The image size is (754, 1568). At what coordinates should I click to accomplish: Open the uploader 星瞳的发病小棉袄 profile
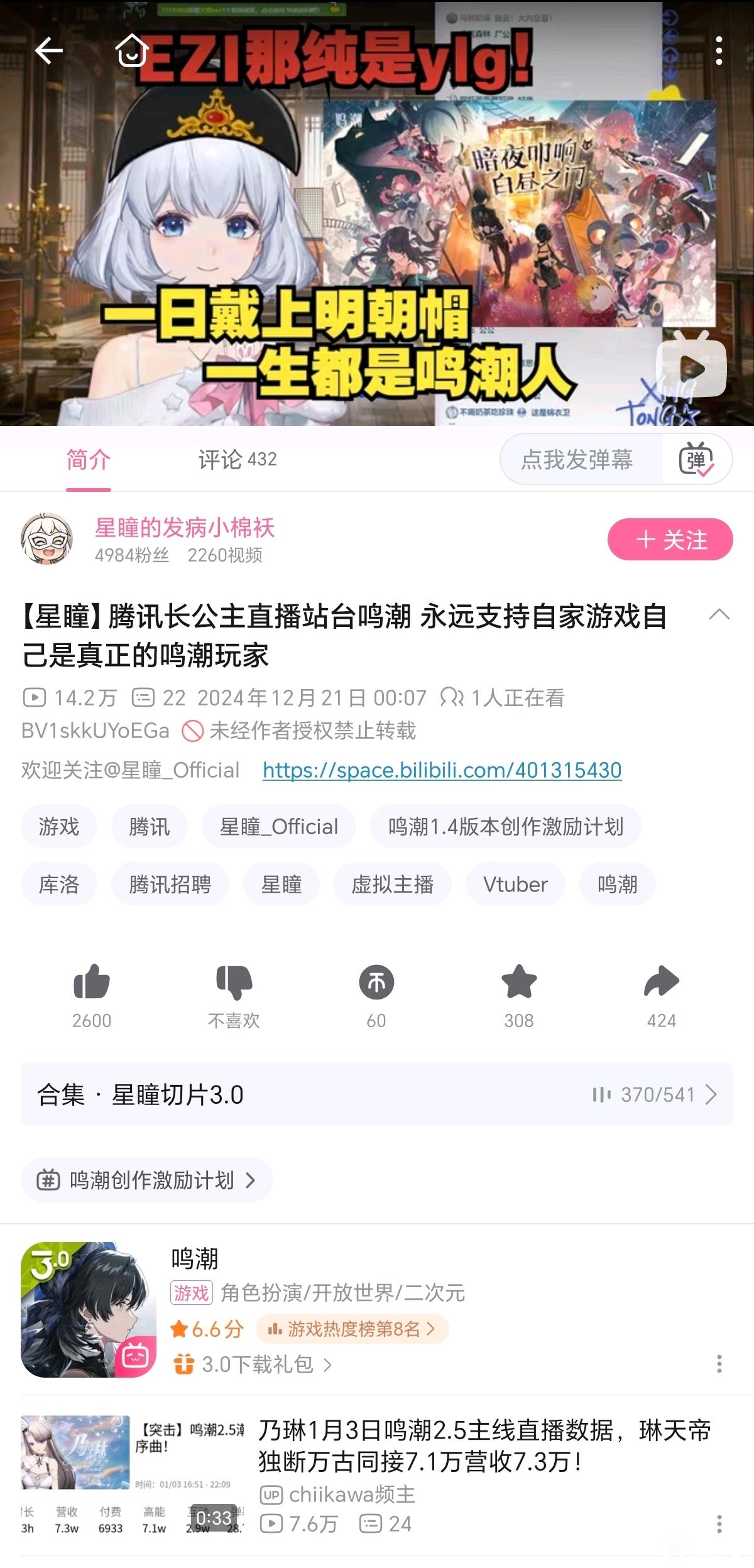(184, 528)
